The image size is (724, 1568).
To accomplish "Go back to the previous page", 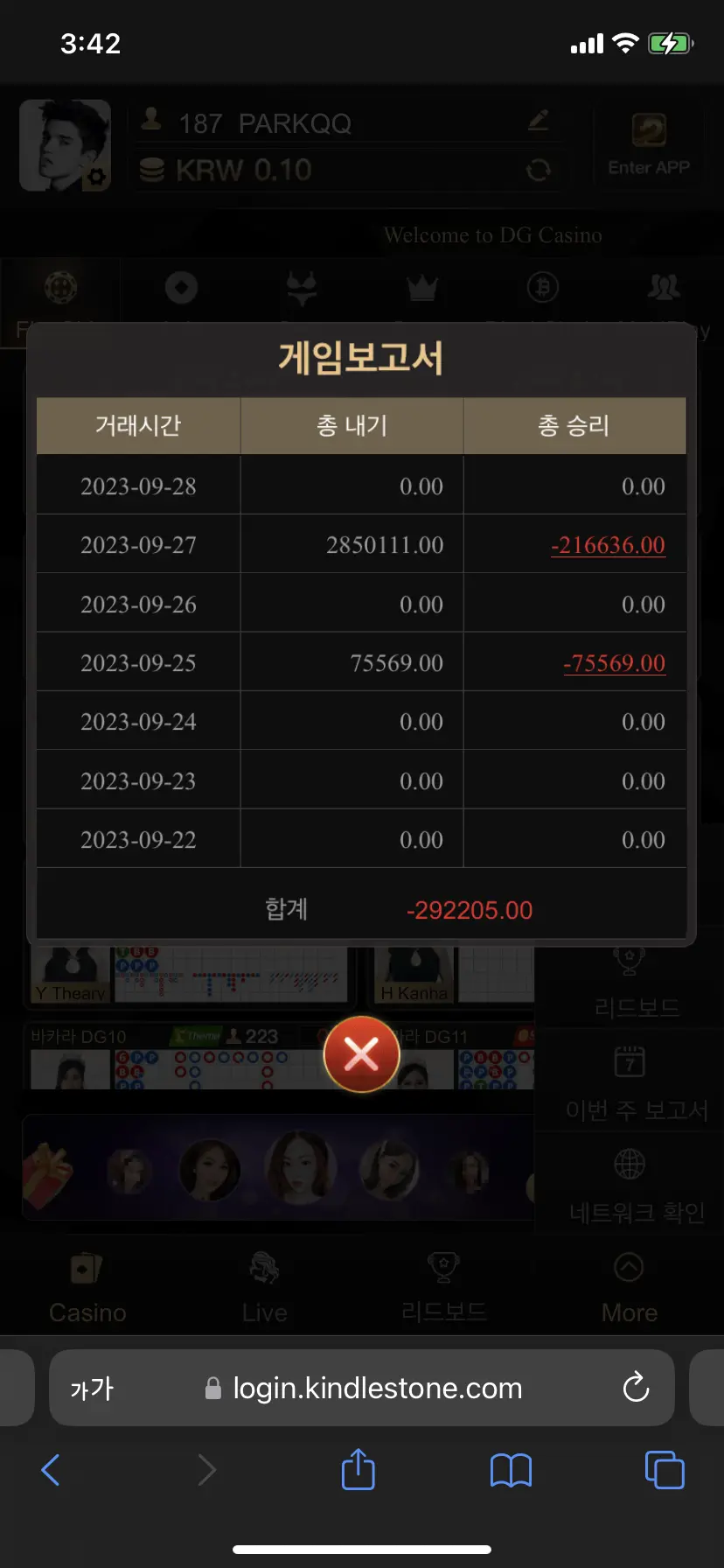I will tap(51, 1470).
